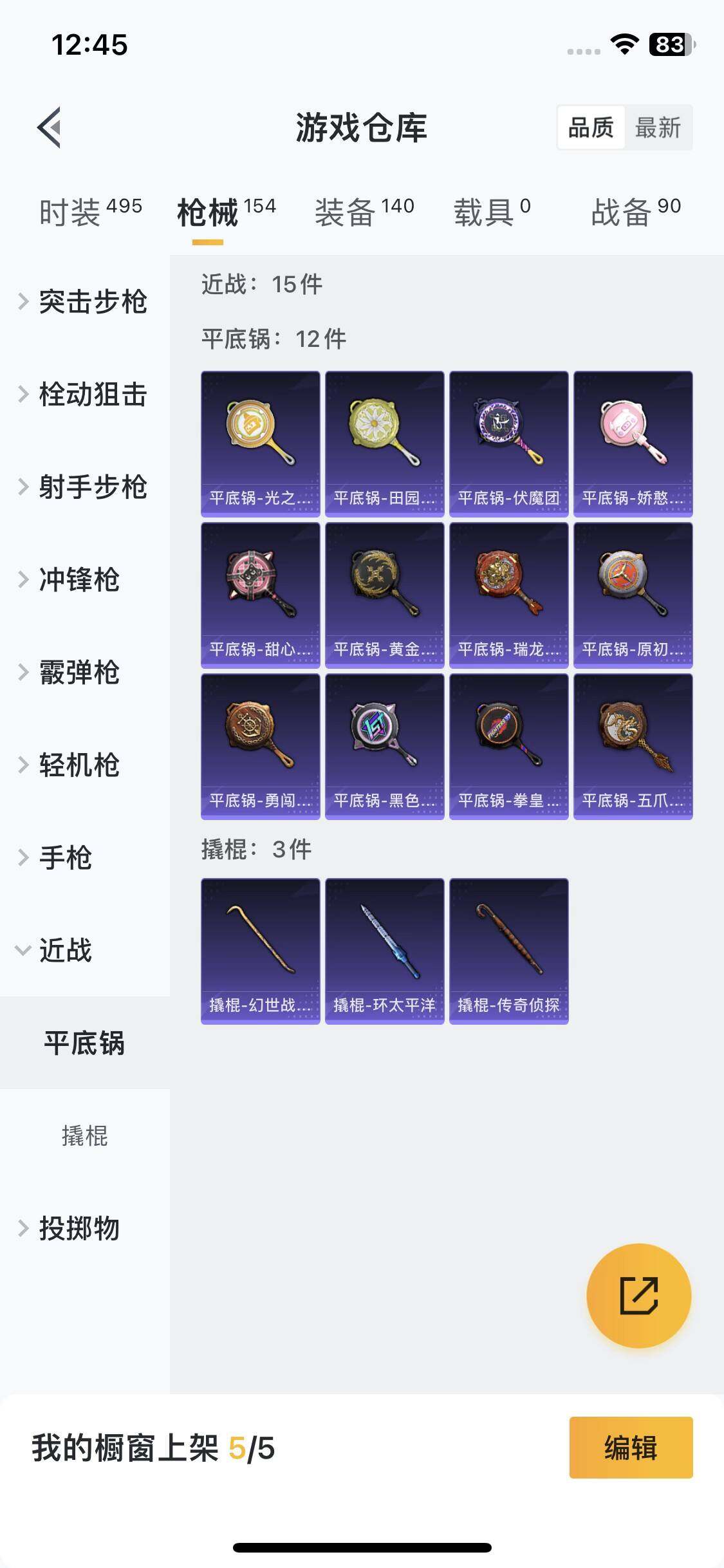Image resolution: width=724 pixels, height=1568 pixels.
Task: Open the 撬棍-环太平洋 item
Action: (x=384, y=951)
